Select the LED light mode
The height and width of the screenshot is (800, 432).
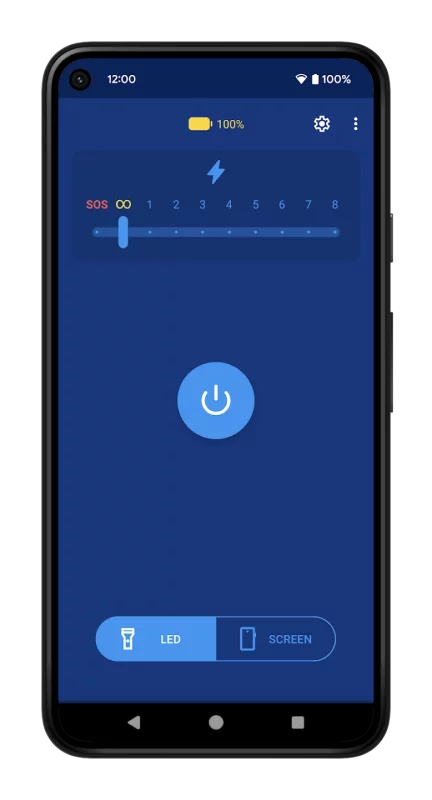156,639
